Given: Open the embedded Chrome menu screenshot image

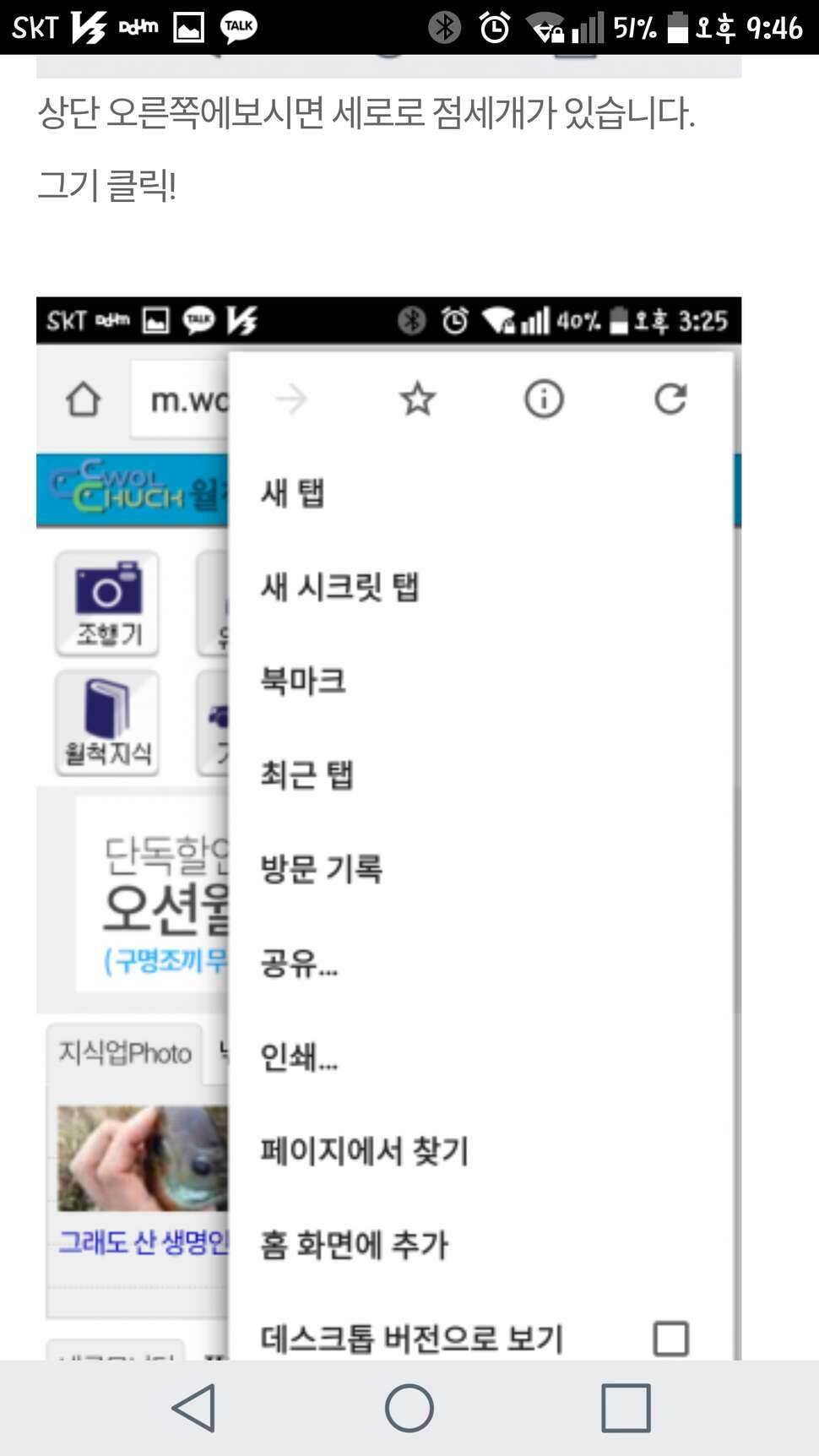Looking at the screenshot, I should [x=388, y=828].
